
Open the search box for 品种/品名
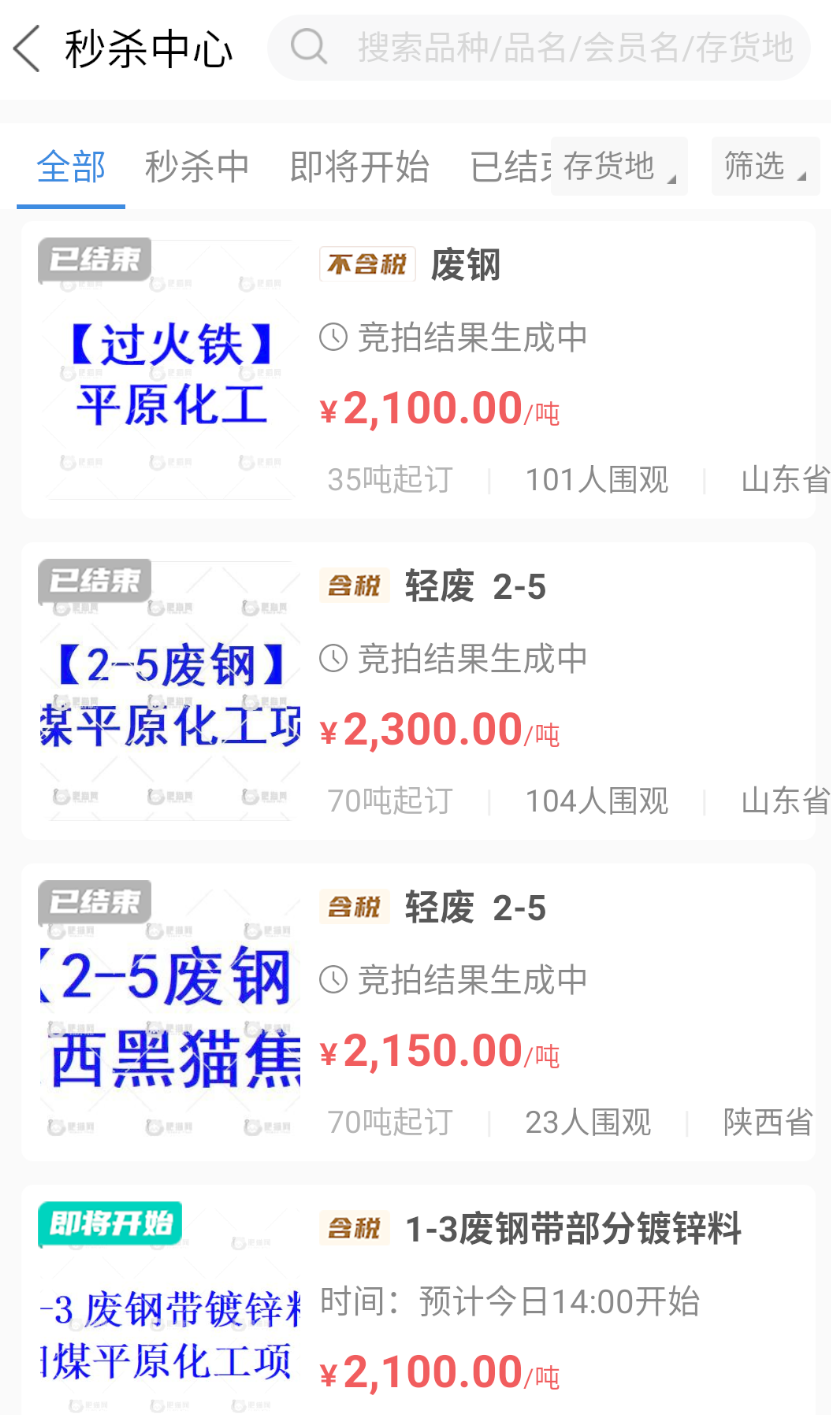coord(539,47)
